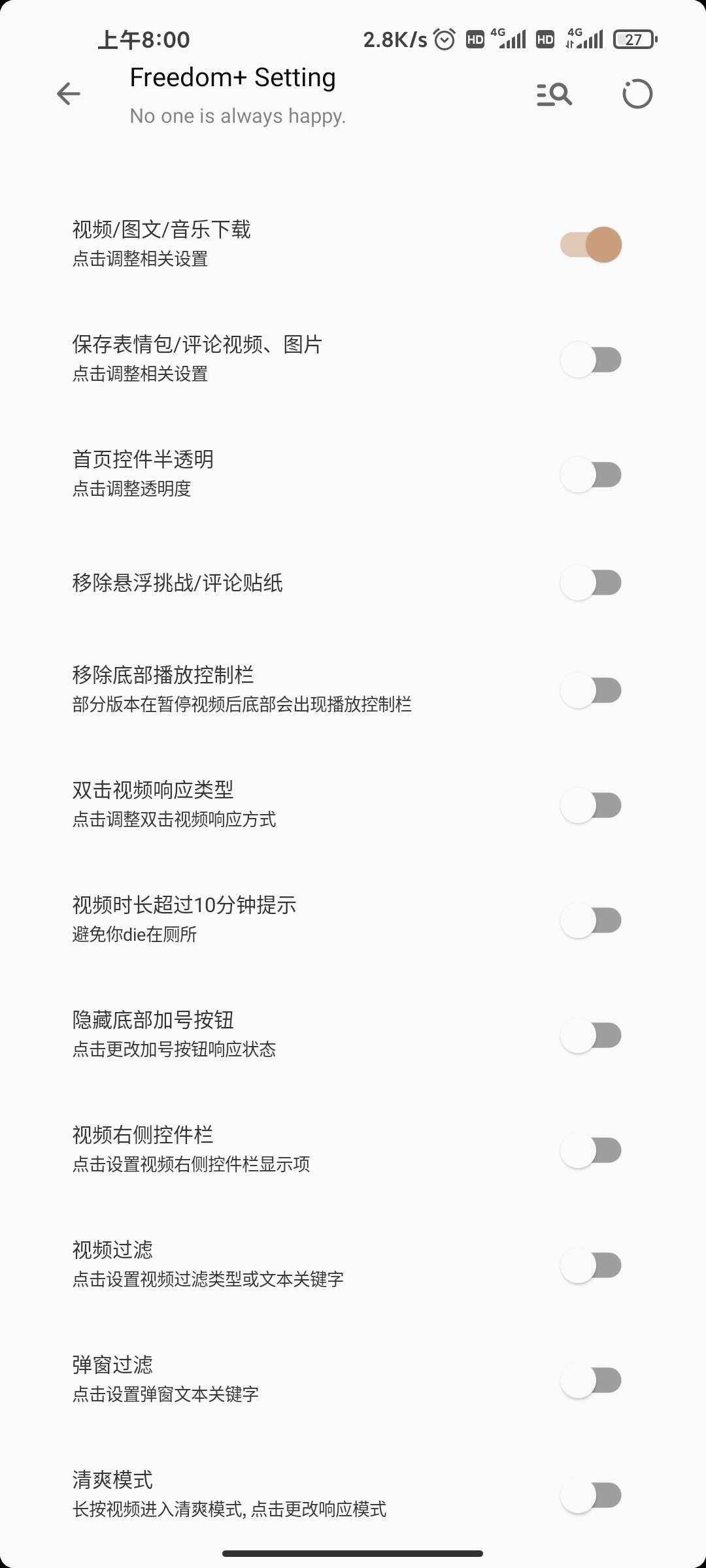Image resolution: width=706 pixels, height=1568 pixels.
Task: Turn on 首页控件半透明 toggle
Action: pyautogui.click(x=590, y=474)
